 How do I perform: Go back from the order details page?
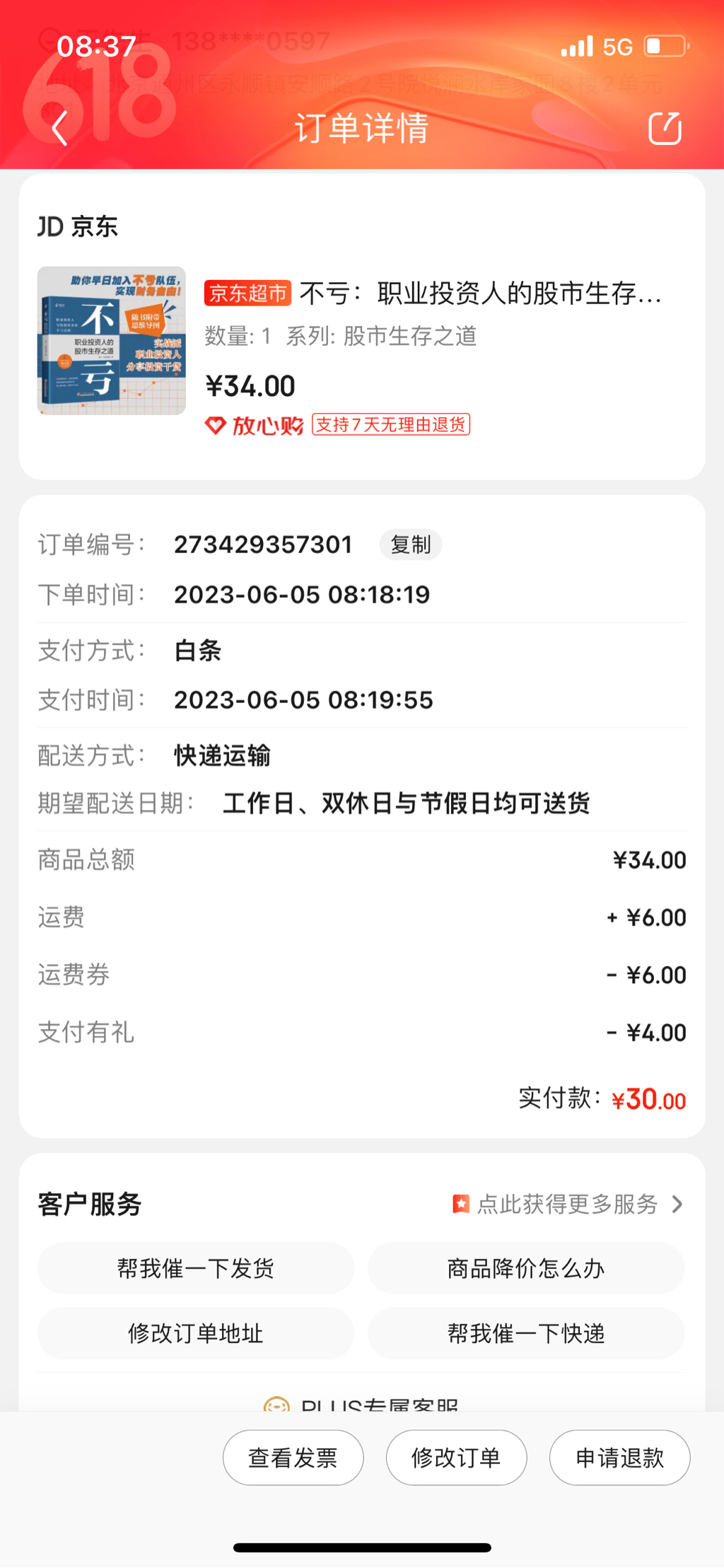(x=60, y=128)
